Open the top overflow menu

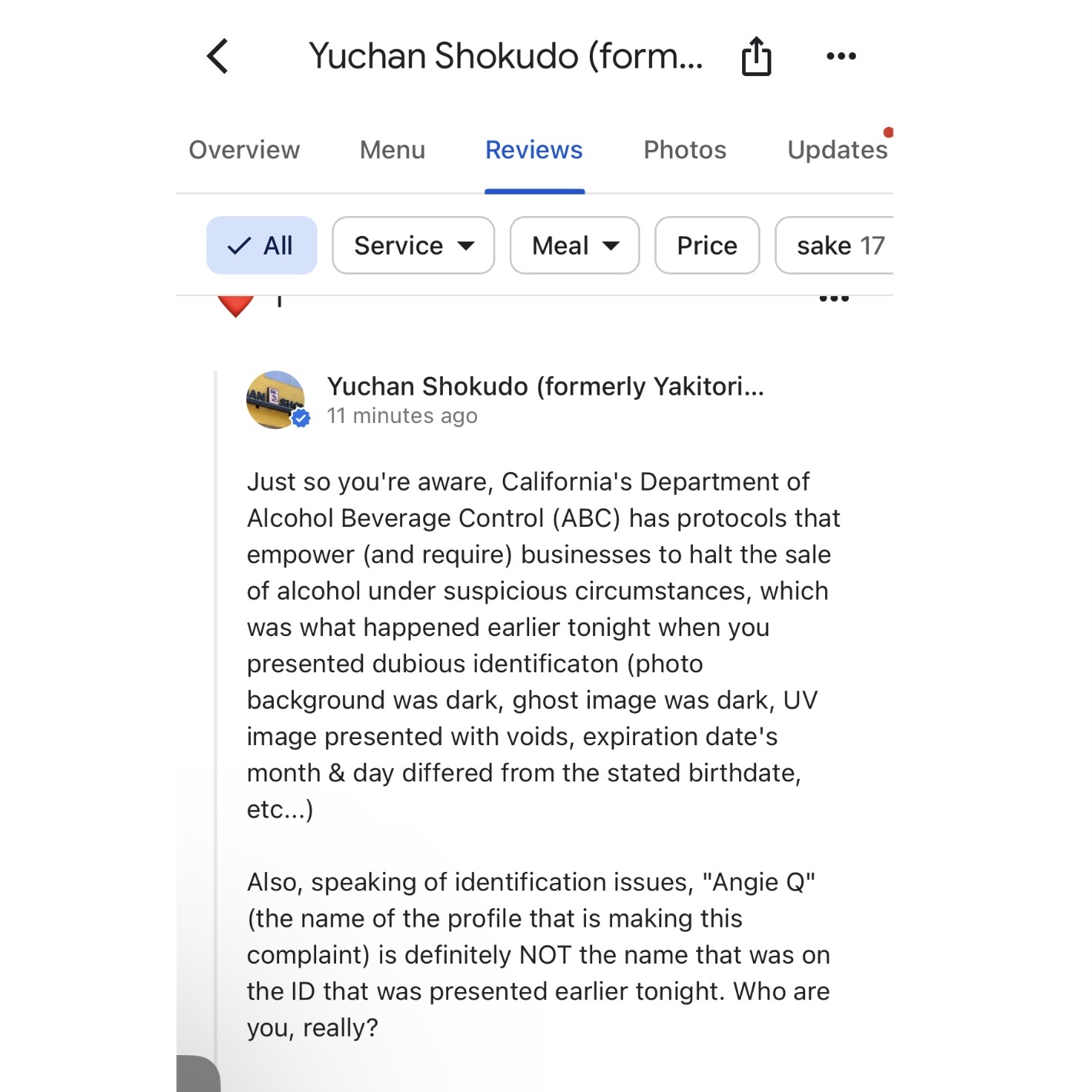click(841, 56)
